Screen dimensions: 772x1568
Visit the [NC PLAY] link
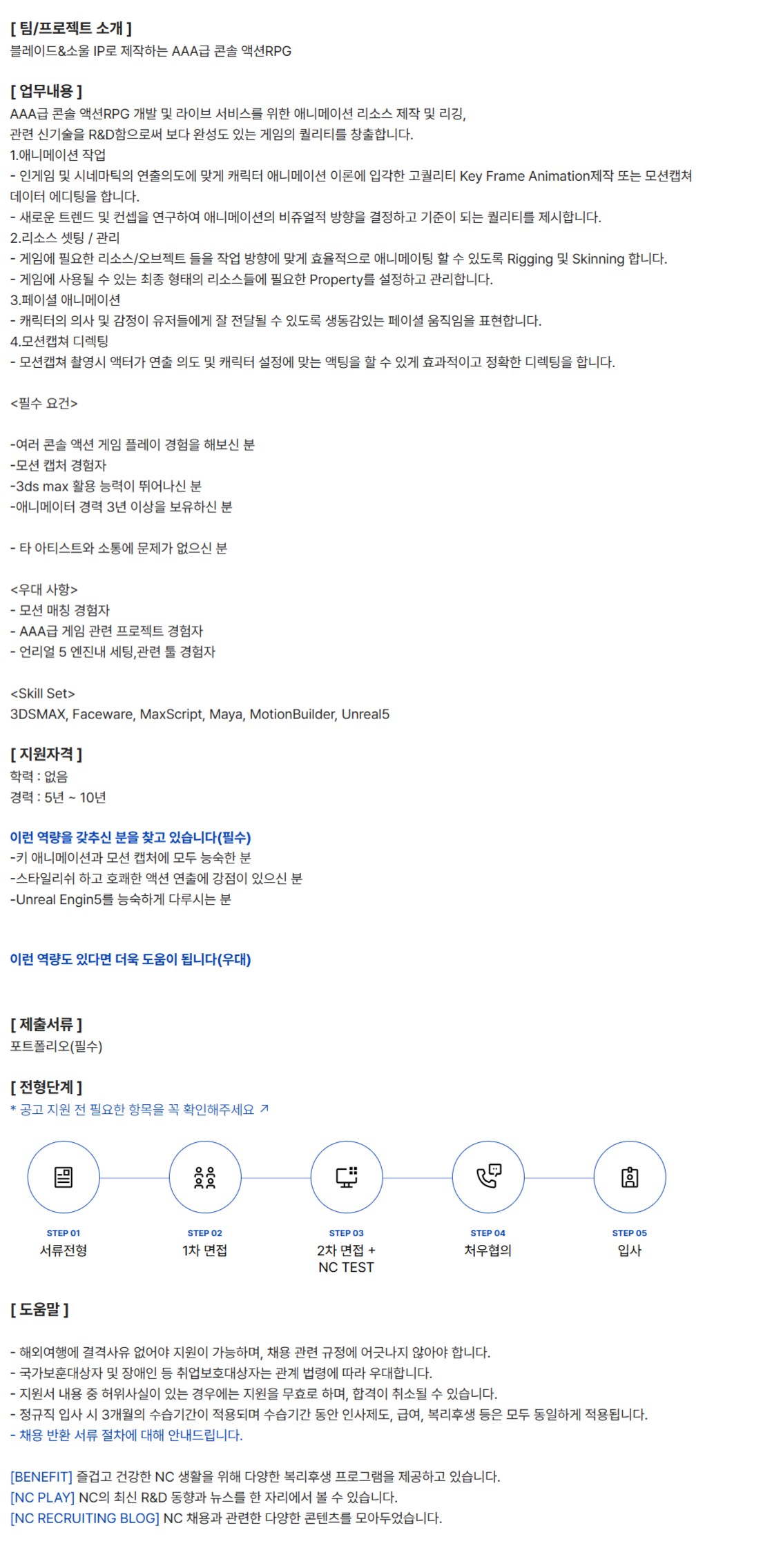[x=43, y=1497]
